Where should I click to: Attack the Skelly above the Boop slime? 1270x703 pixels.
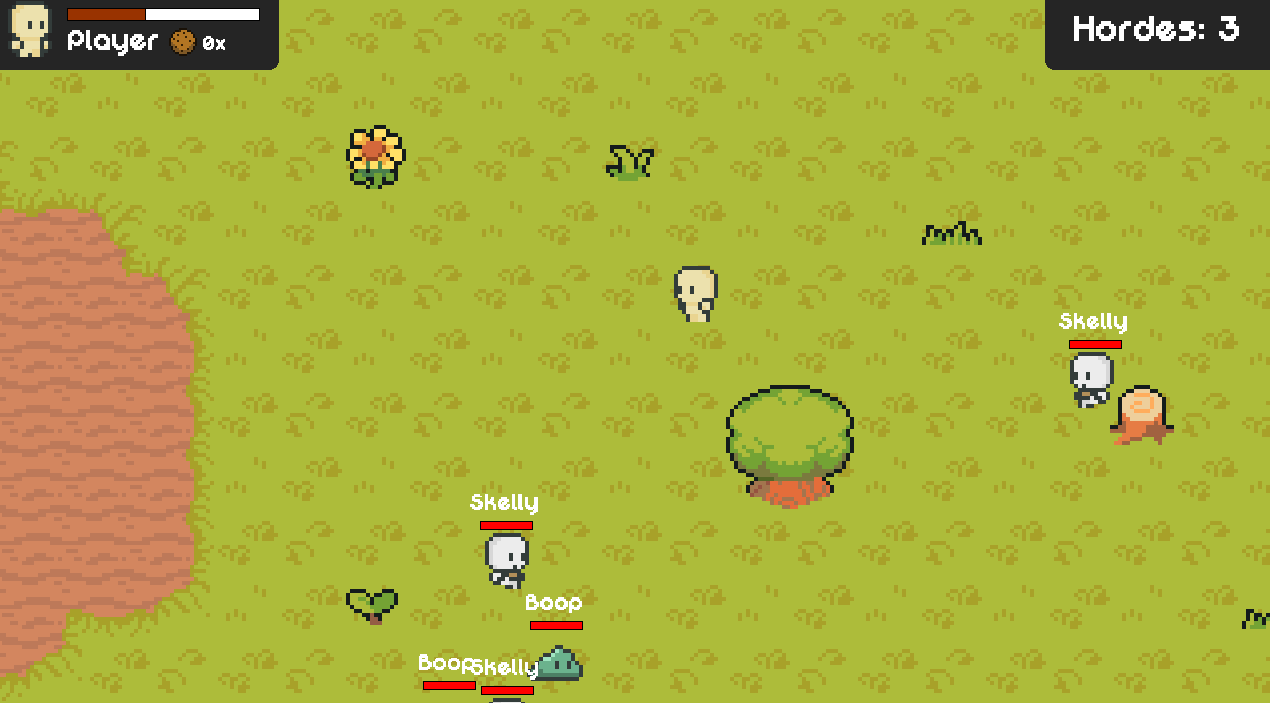[x=507, y=559]
